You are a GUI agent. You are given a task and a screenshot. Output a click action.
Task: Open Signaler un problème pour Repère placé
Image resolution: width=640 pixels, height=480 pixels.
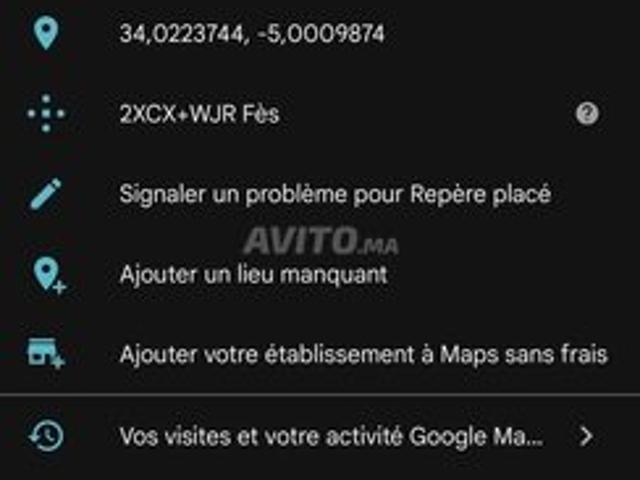(334, 194)
